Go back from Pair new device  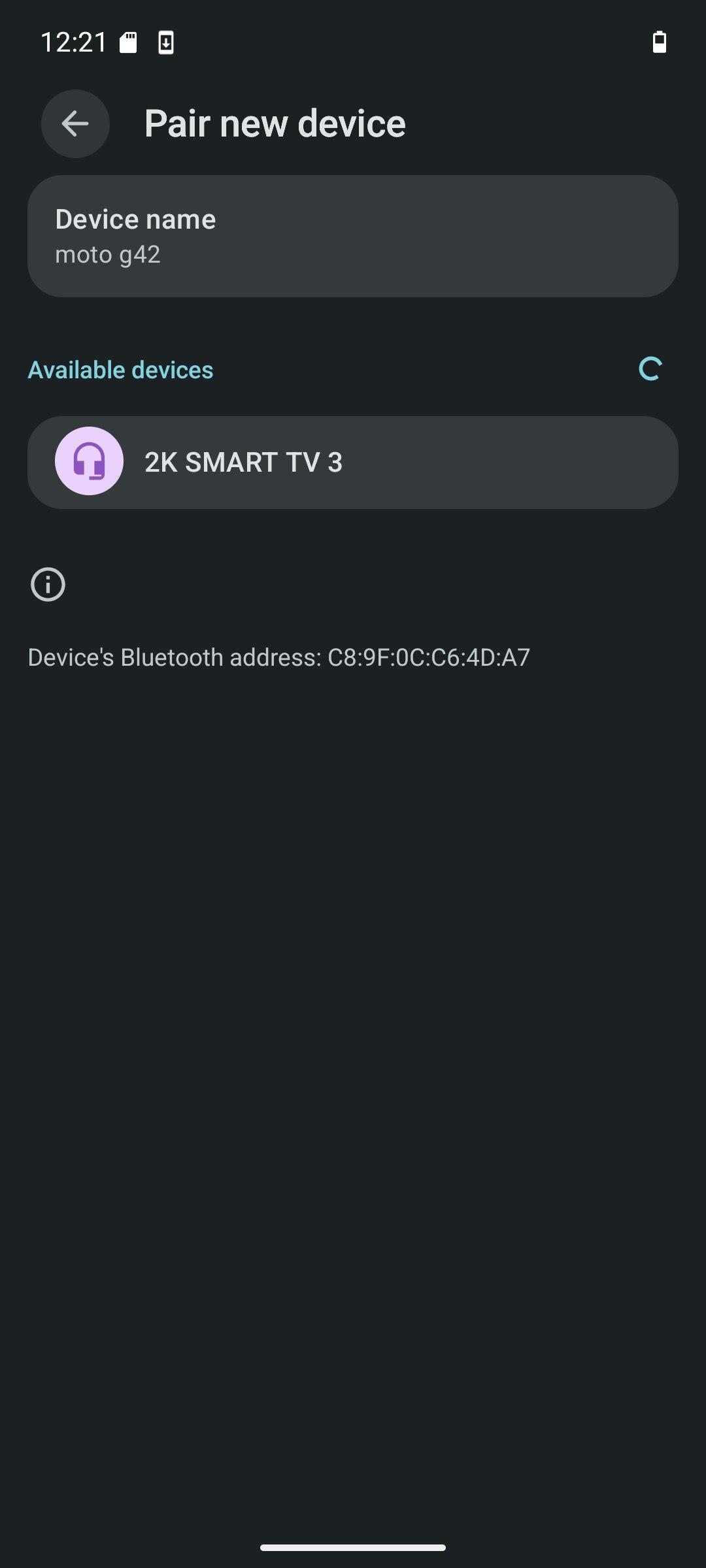[75, 123]
